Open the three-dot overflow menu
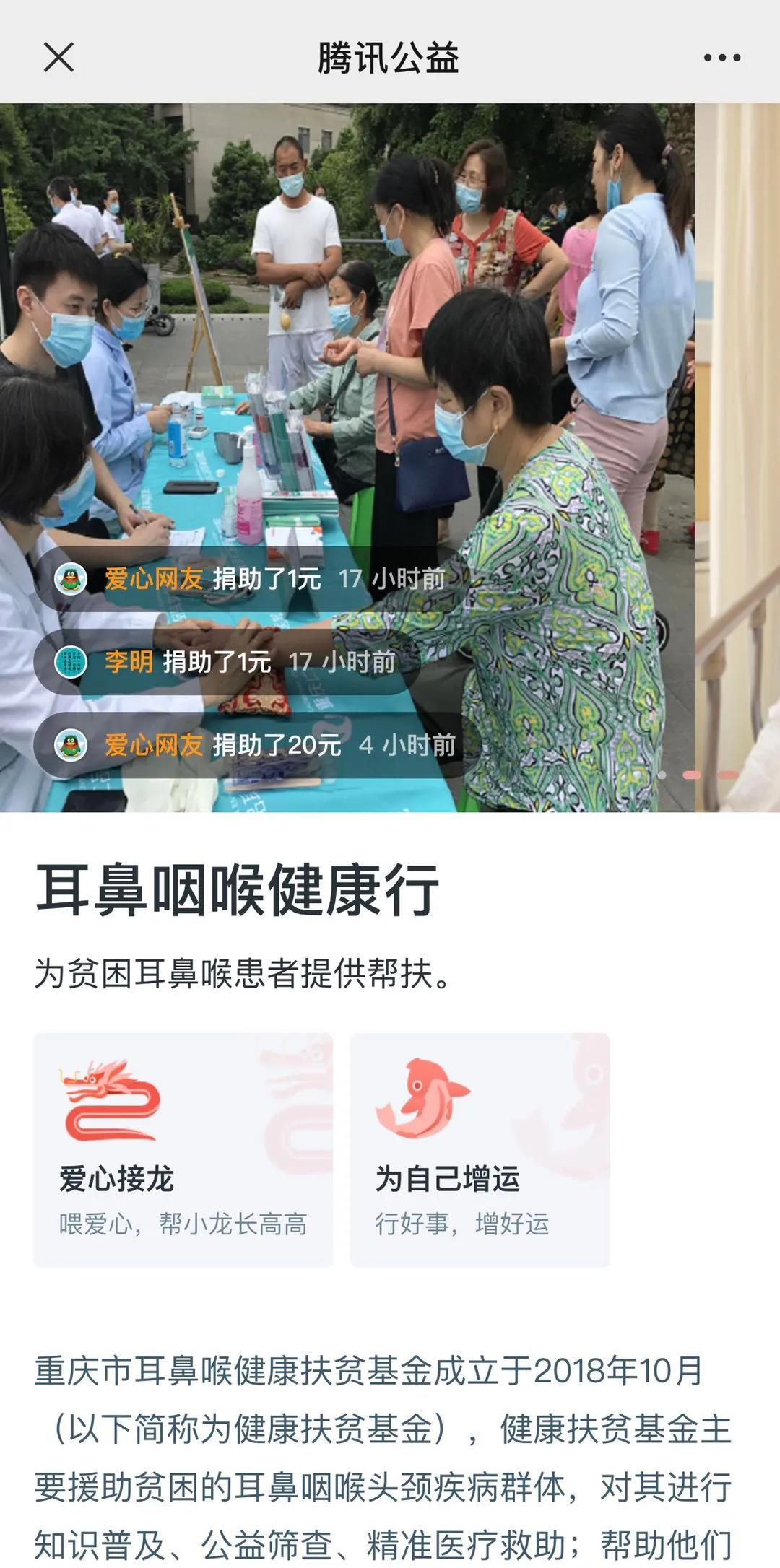 (721, 57)
